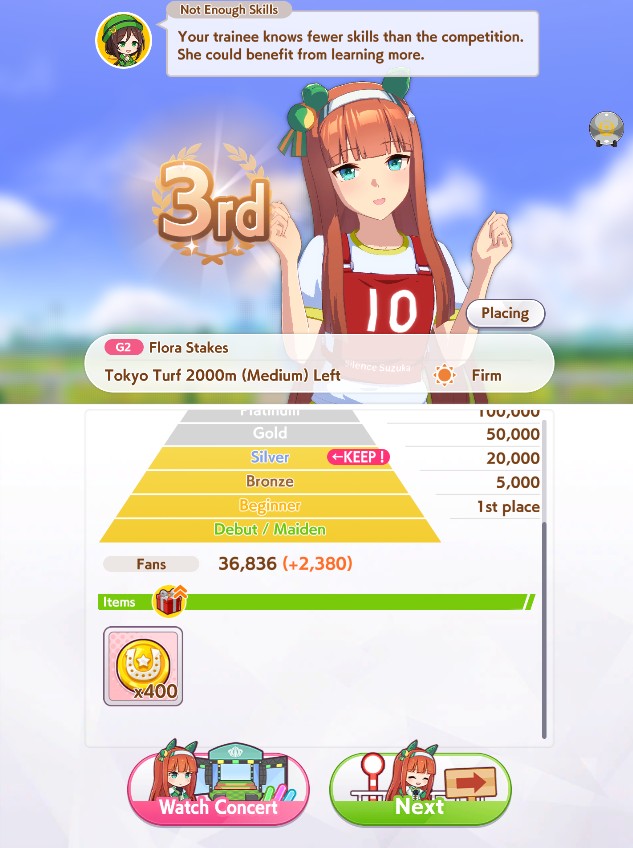
Task: Open the Placing results button
Action: point(505,313)
